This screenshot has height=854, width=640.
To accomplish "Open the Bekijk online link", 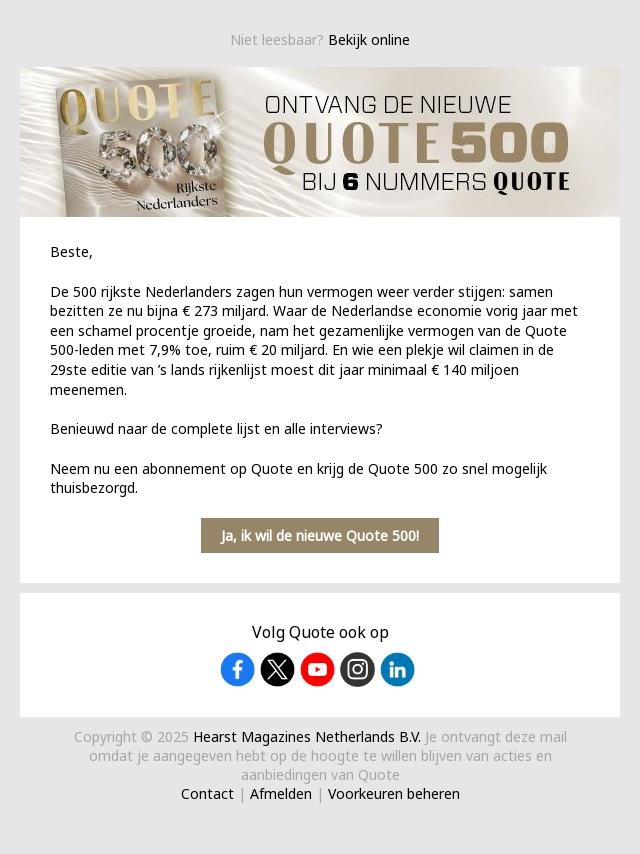I will coord(369,40).
